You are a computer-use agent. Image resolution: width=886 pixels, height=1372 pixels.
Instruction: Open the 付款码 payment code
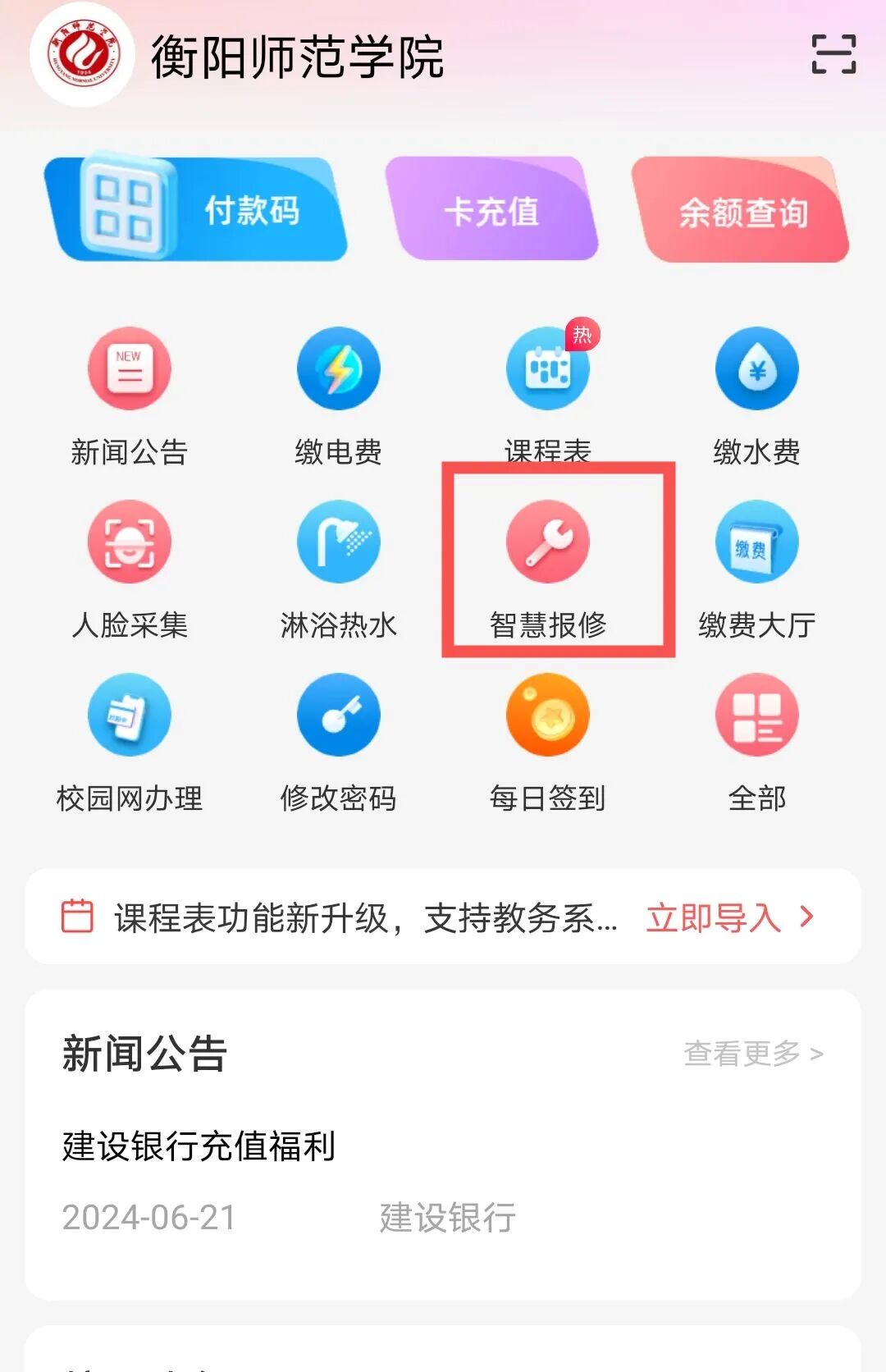coord(197,210)
